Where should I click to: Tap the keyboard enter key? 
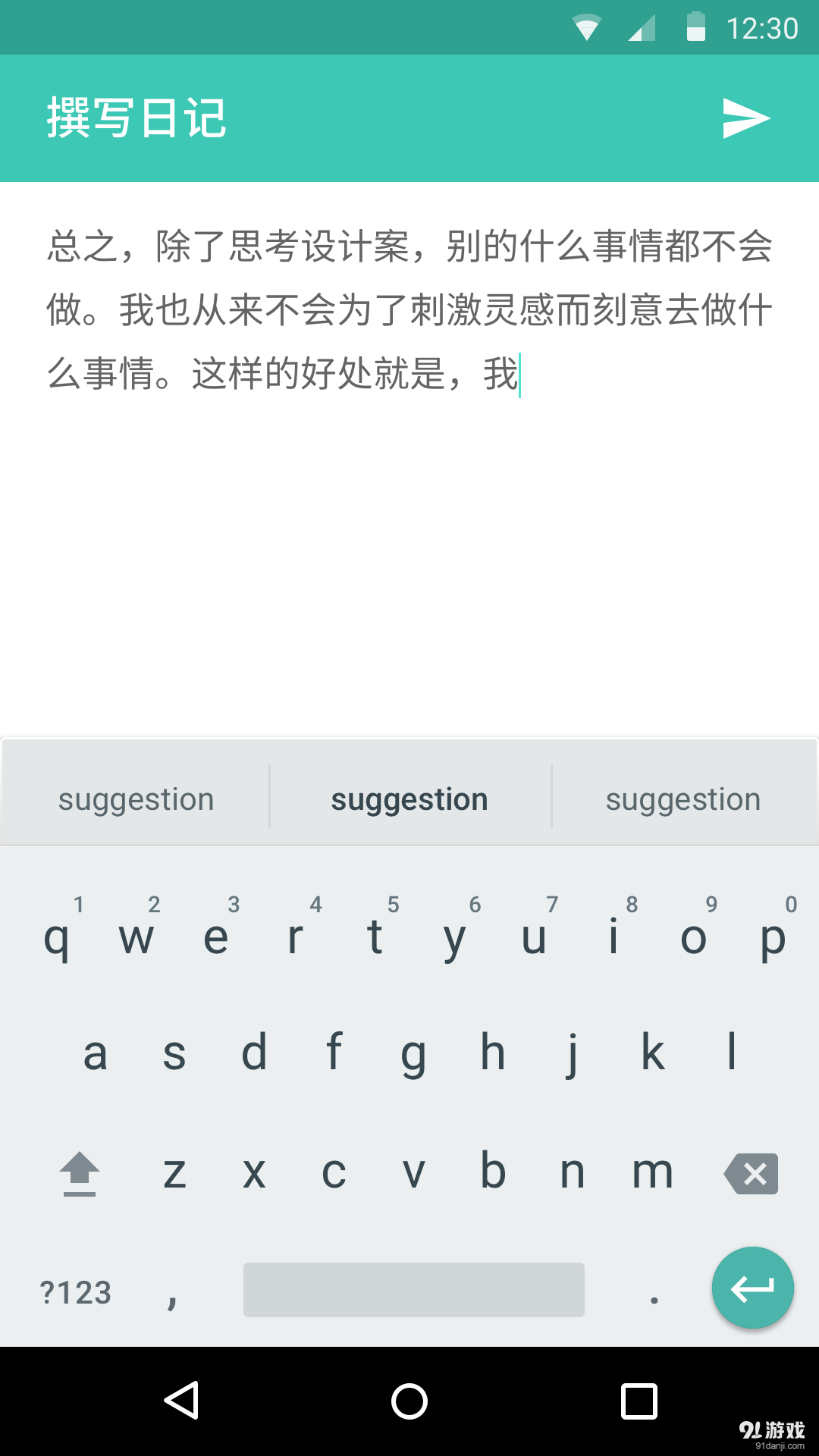(752, 1288)
